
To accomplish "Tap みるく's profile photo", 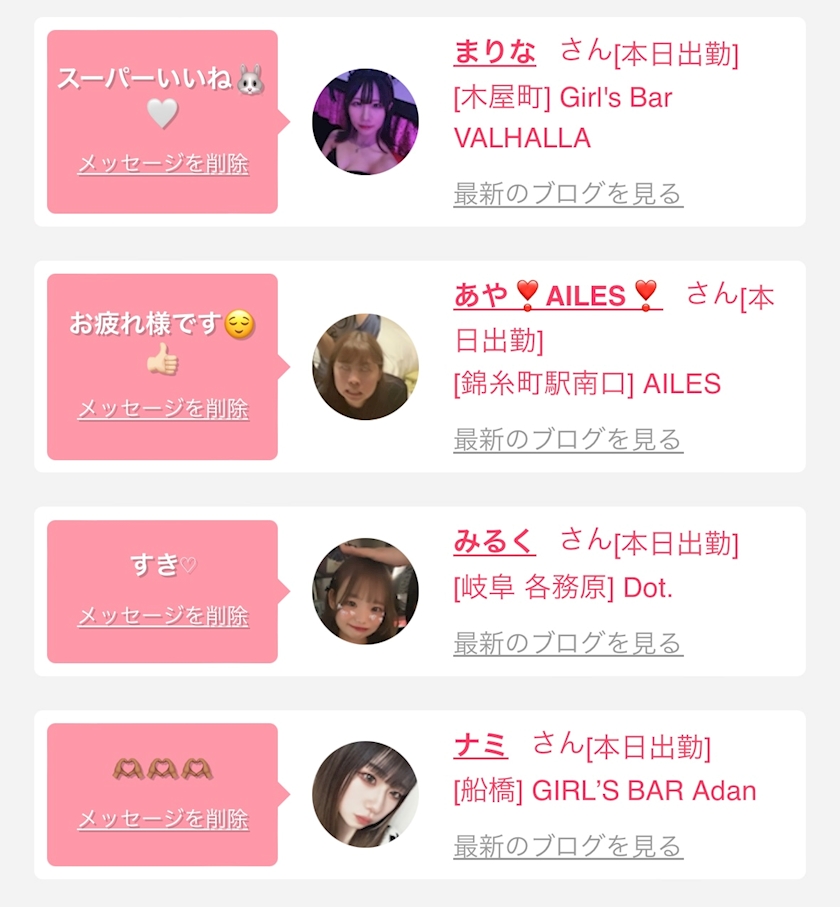I will click(x=365, y=591).
